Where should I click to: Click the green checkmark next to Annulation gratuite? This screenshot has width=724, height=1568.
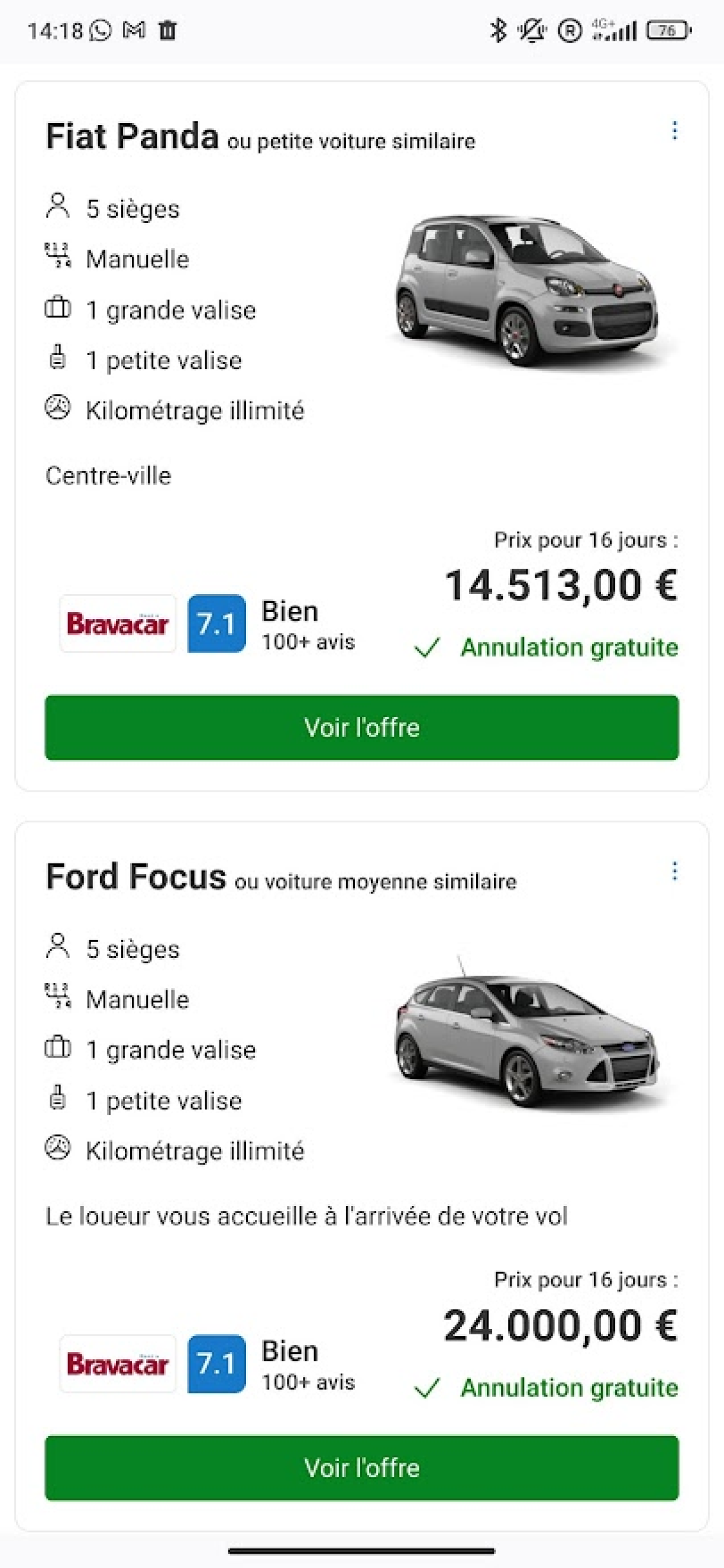tap(427, 647)
